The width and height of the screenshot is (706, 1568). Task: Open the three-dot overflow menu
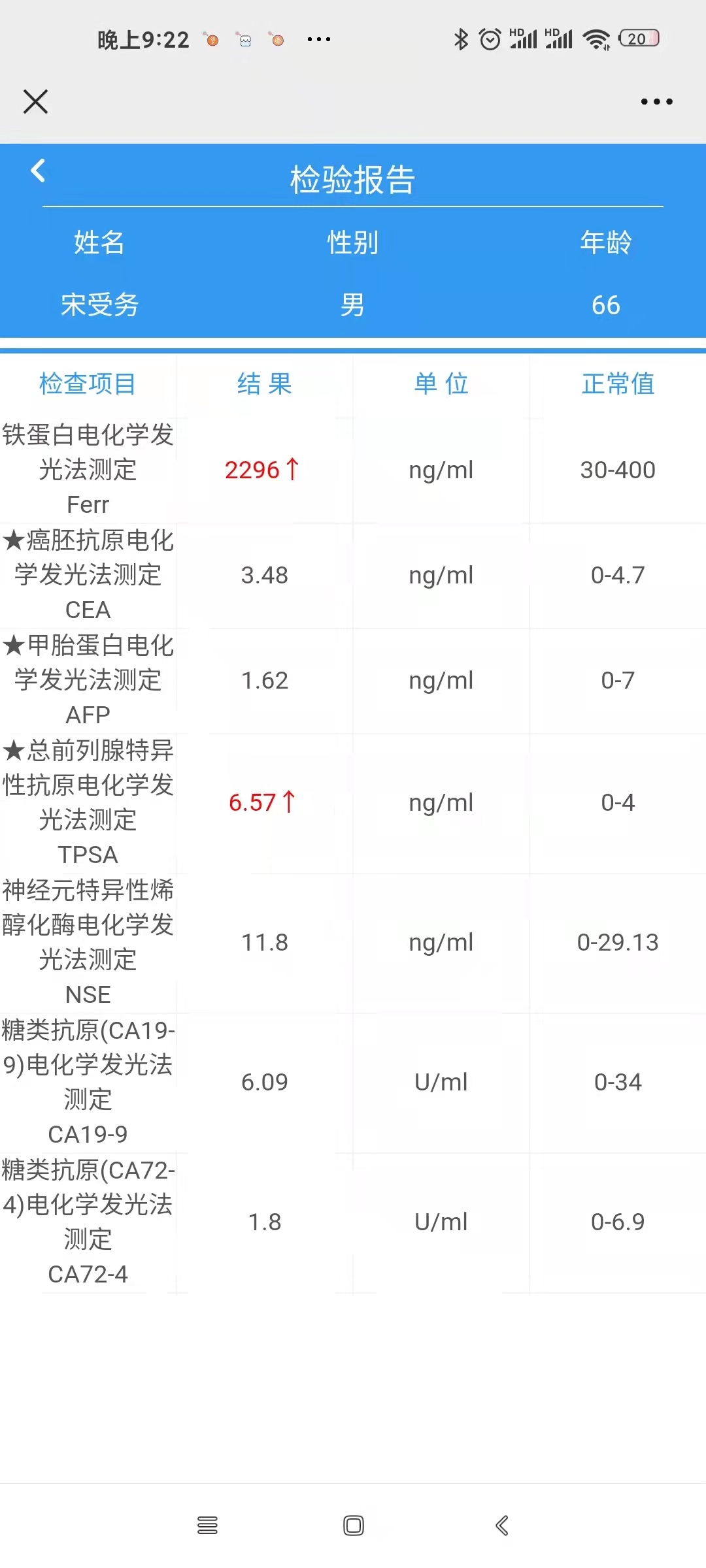coord(656,102)
